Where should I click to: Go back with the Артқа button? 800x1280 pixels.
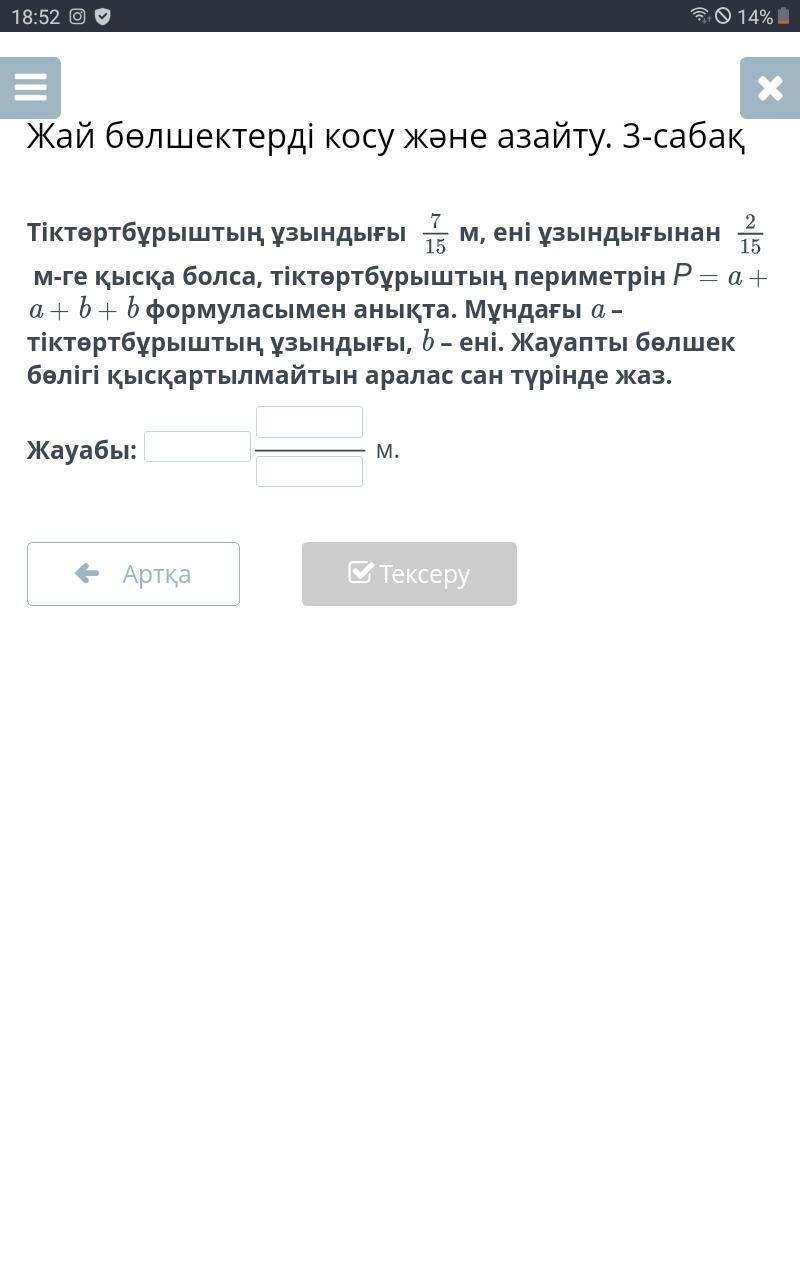[133, 574]
